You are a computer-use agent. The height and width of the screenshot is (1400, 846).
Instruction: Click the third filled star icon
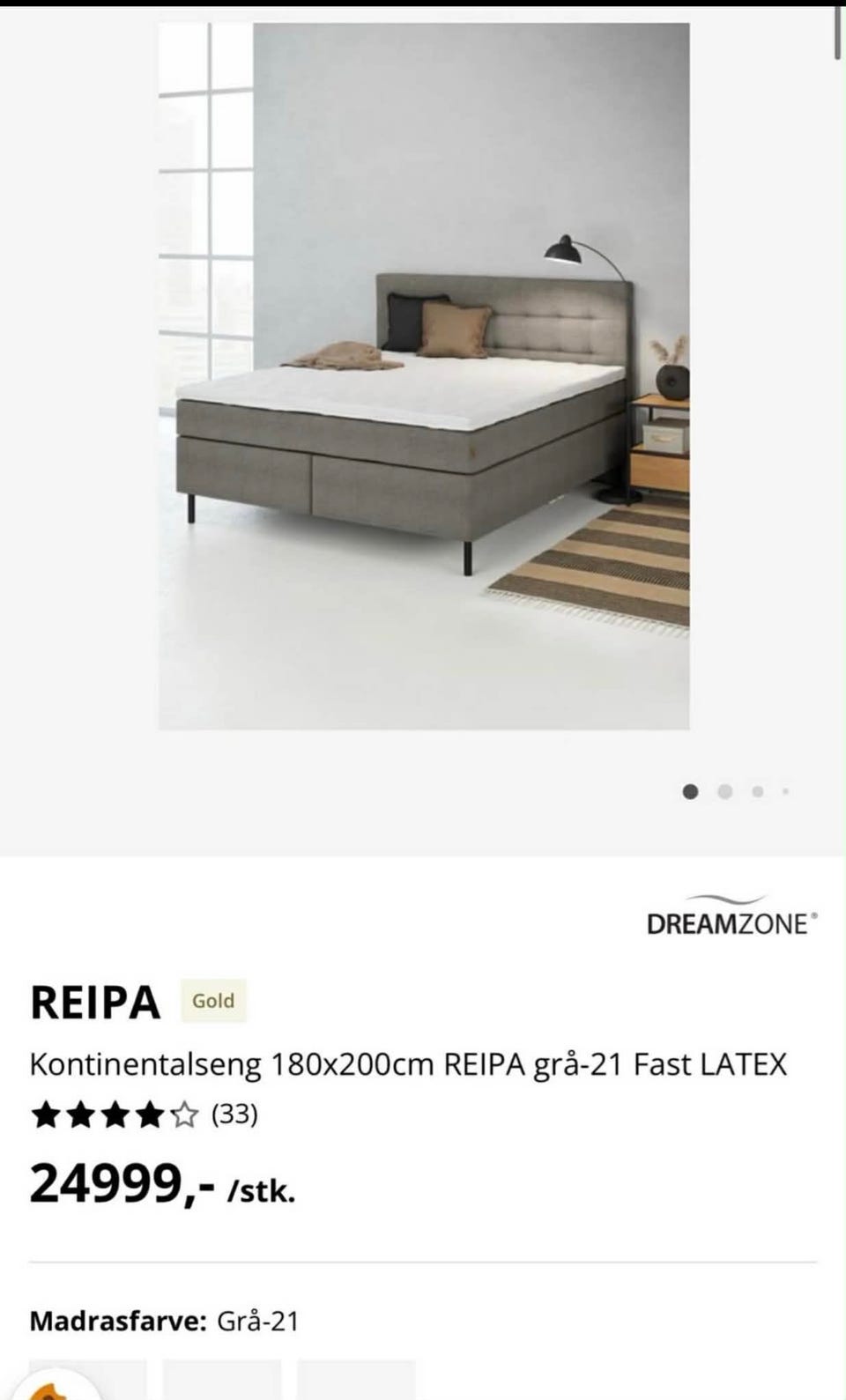(x=114, y=1115)
